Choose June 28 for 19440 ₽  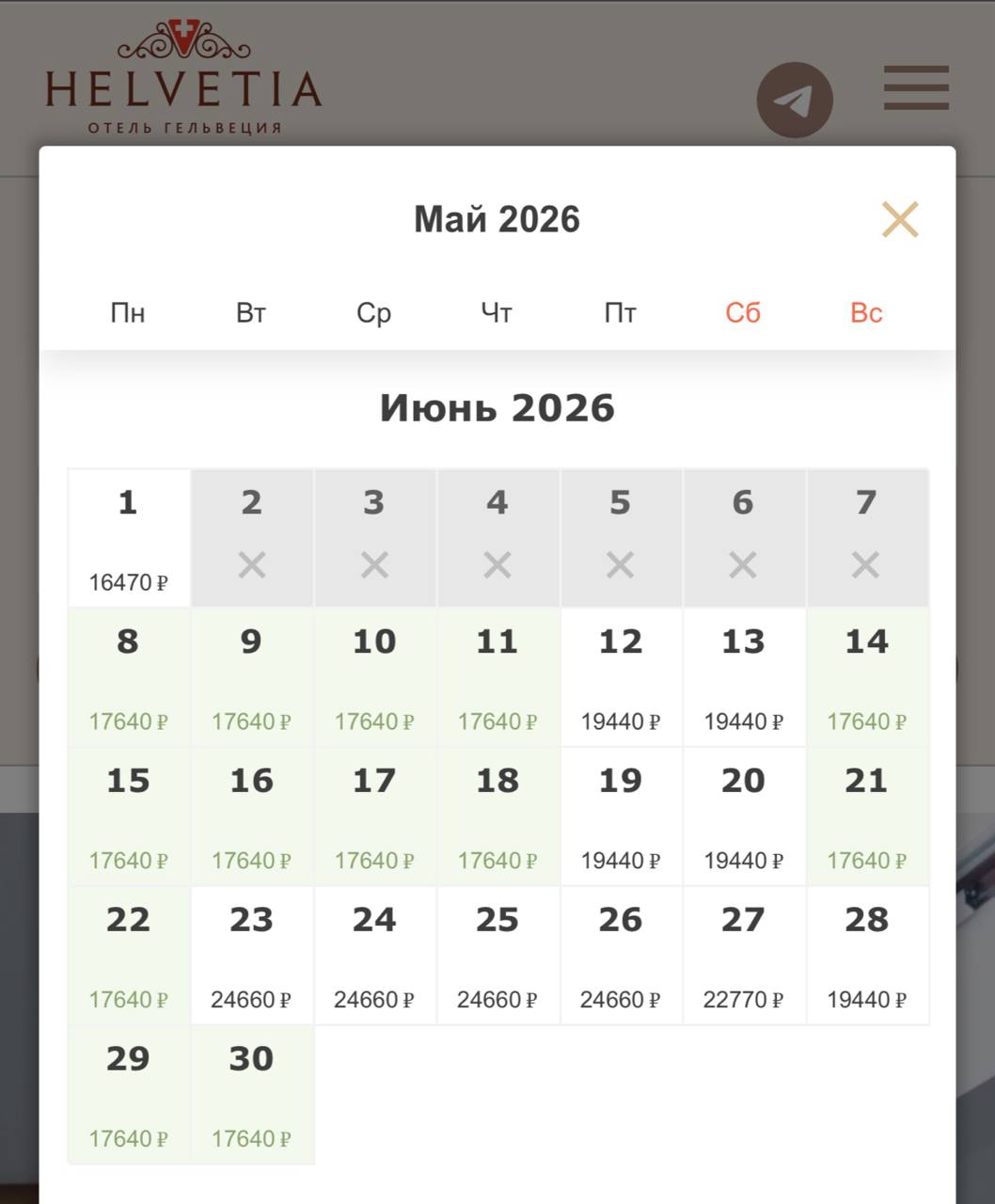tap(867, 956)
